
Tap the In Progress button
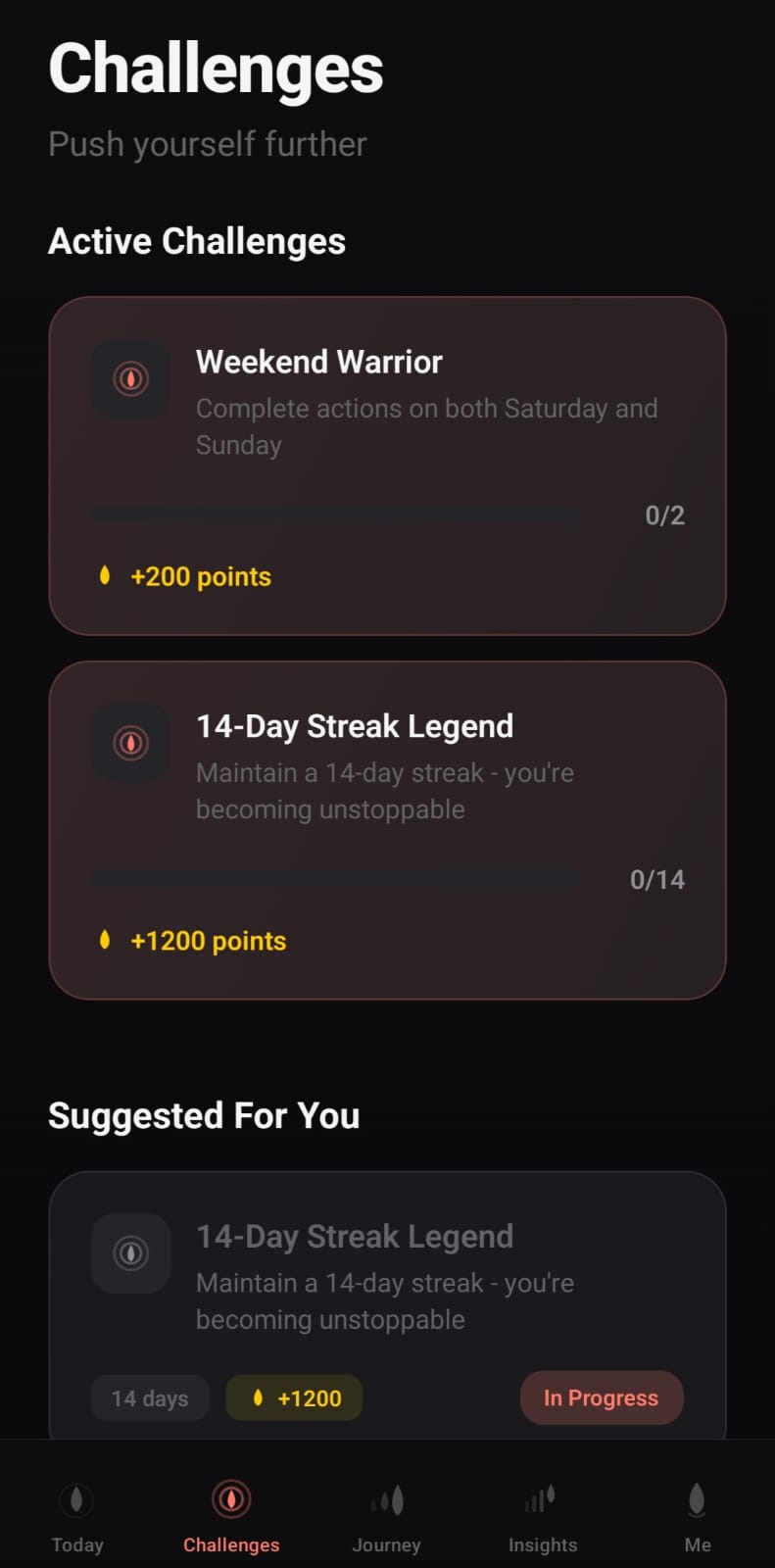pyautogui.click(x=601, y=1397)
